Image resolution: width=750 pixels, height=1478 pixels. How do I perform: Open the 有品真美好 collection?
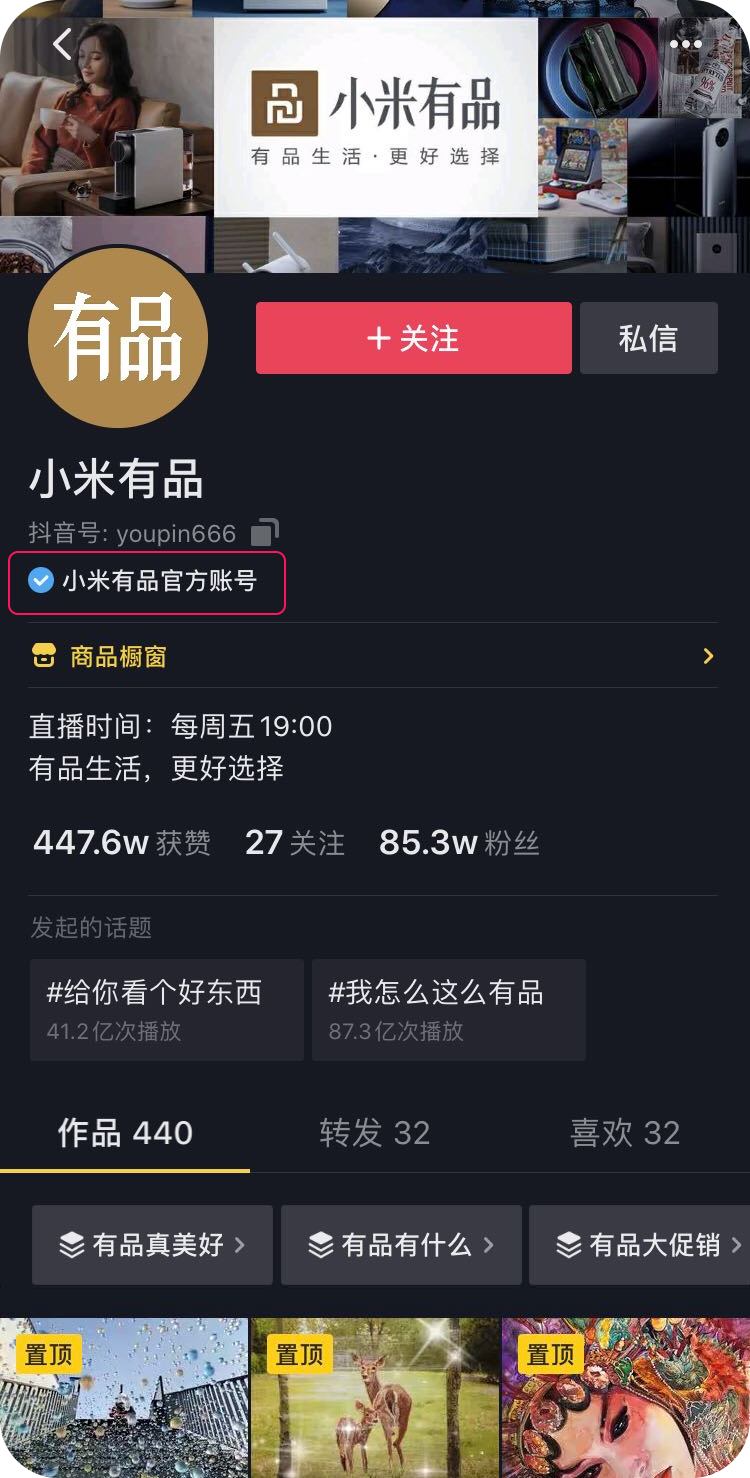click(x=152, y=1244)
